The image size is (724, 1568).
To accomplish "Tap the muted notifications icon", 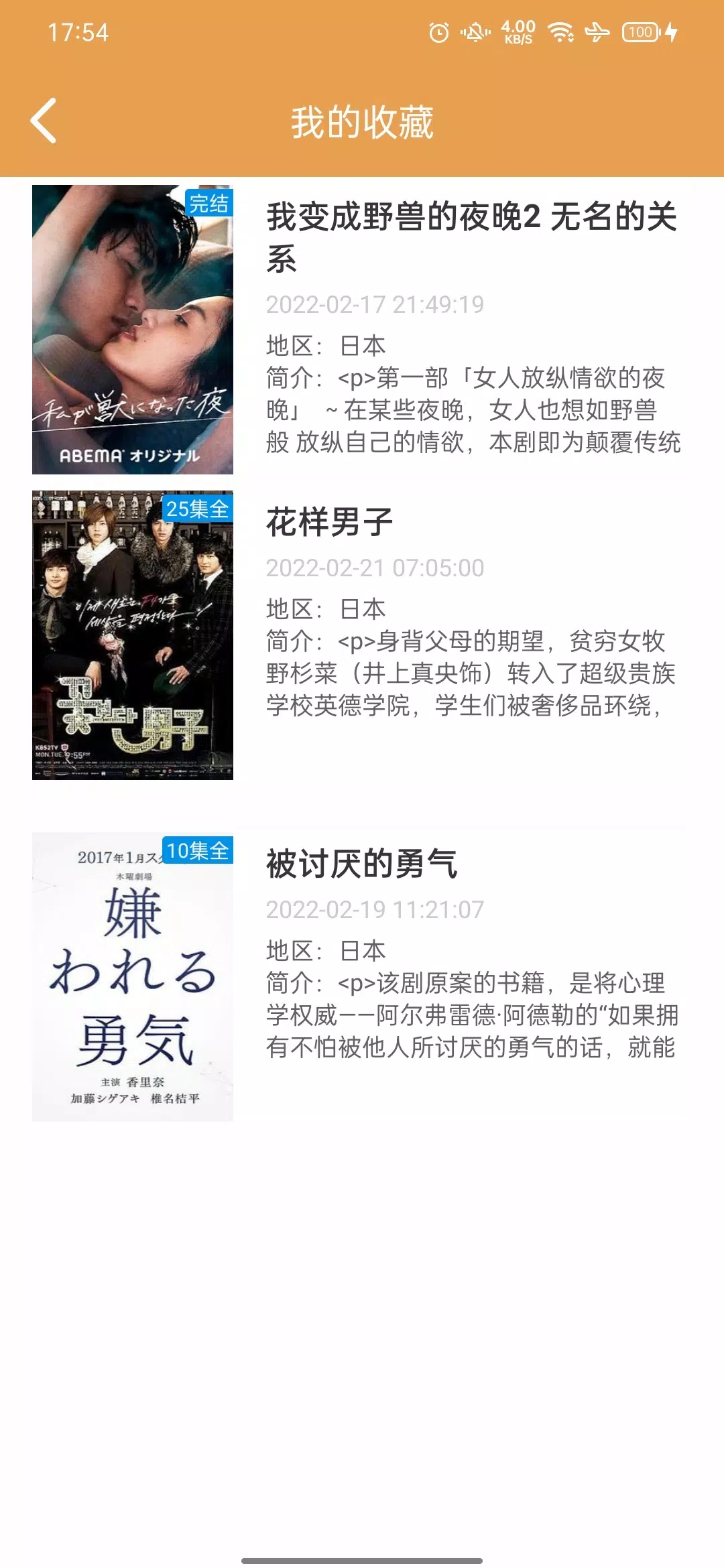I will click(473, 31).
